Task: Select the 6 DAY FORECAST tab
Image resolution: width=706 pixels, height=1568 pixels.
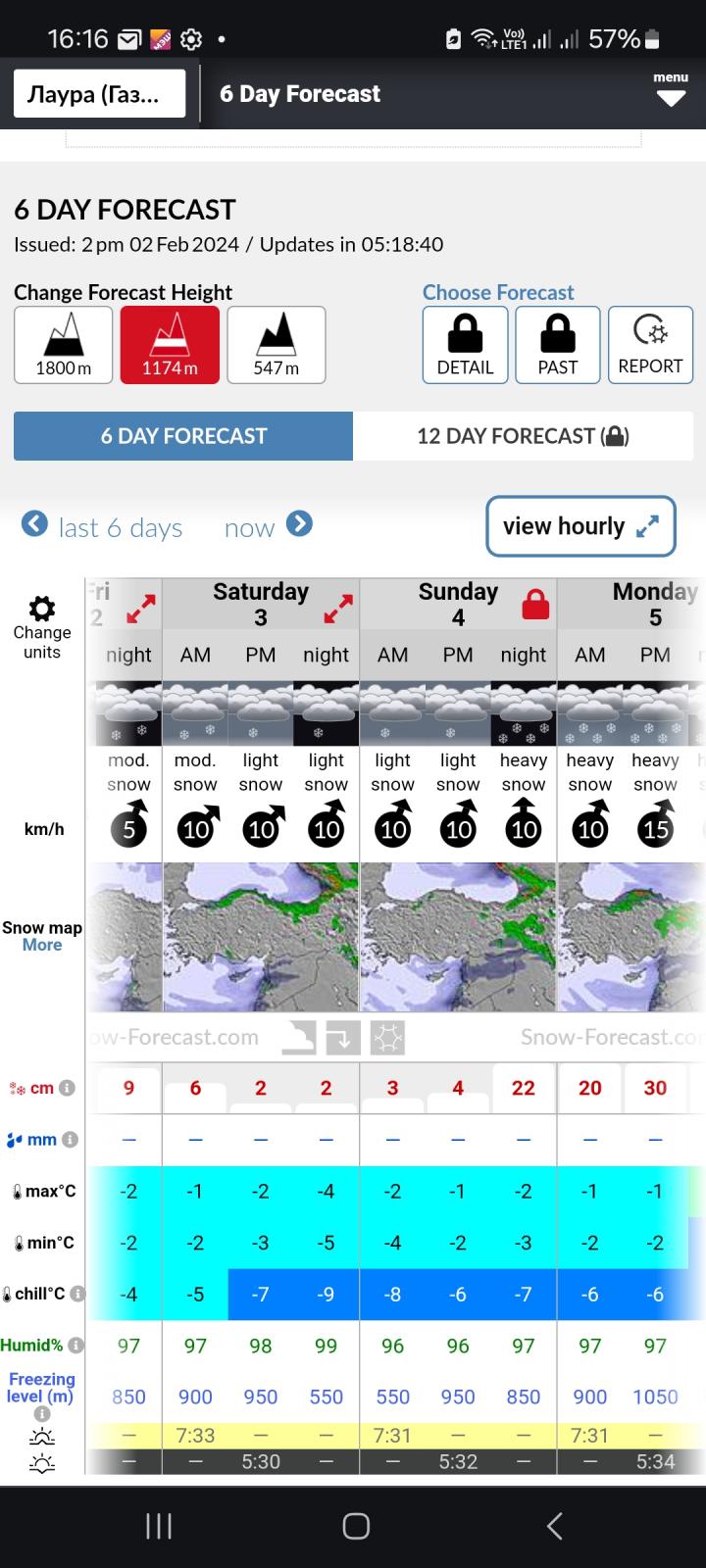Action: click(x=183, y=436)
